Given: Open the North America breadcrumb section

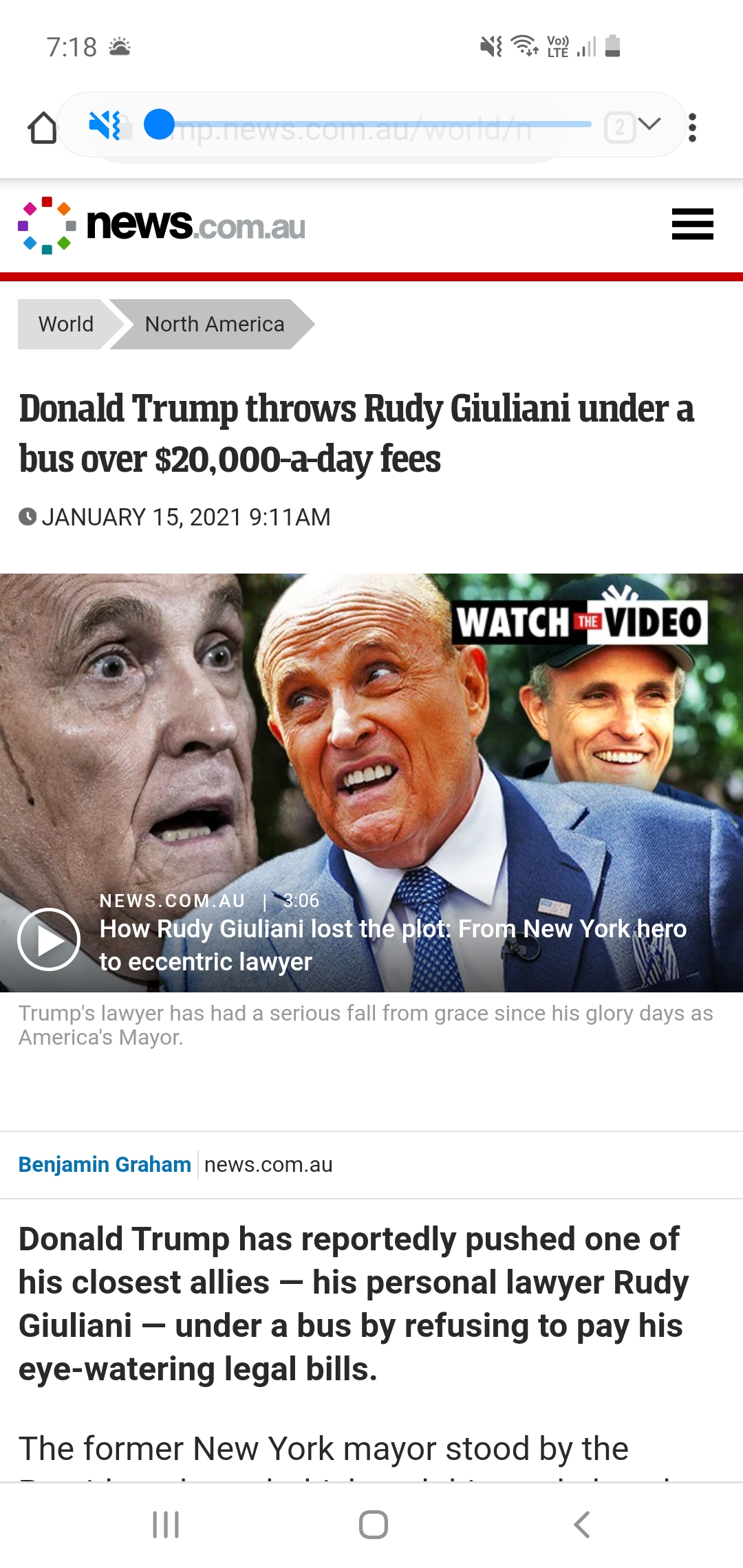Looking at the screenshot, I should pyautogui.click(x=214, y=324).
